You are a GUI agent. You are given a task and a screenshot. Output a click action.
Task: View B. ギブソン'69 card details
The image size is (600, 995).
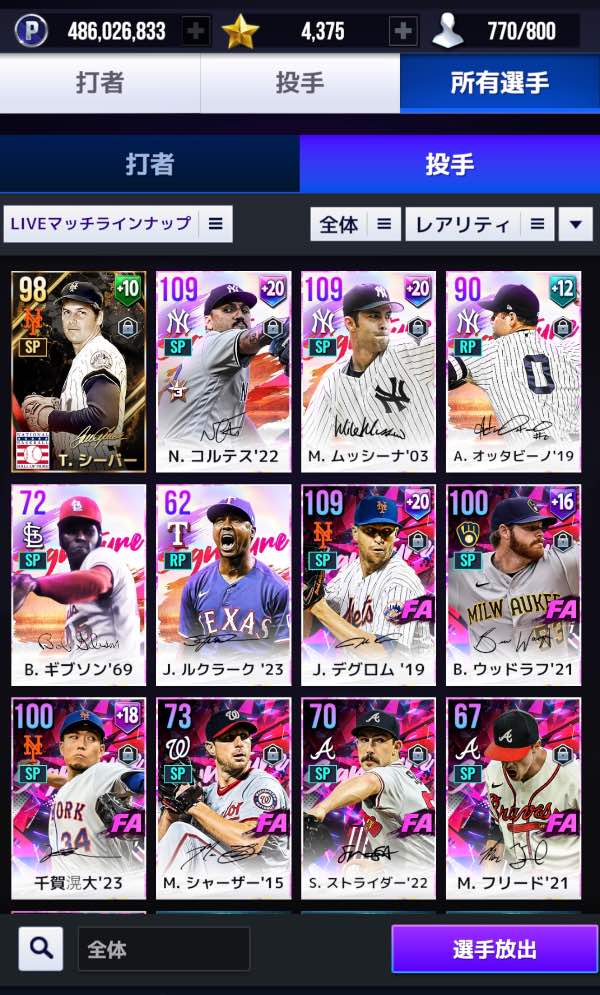tap(79, 585)
